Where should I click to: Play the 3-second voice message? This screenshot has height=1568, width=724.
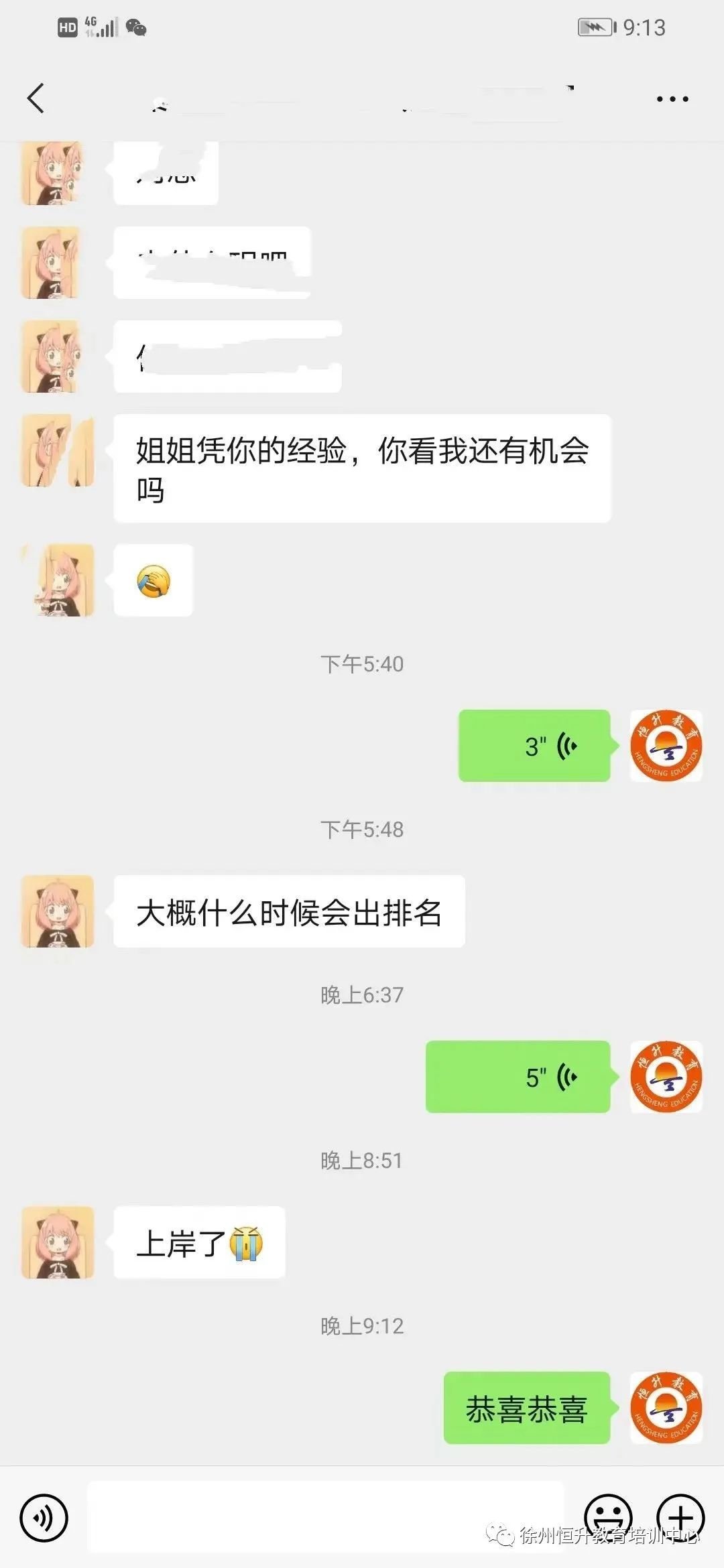click(534, 746)
